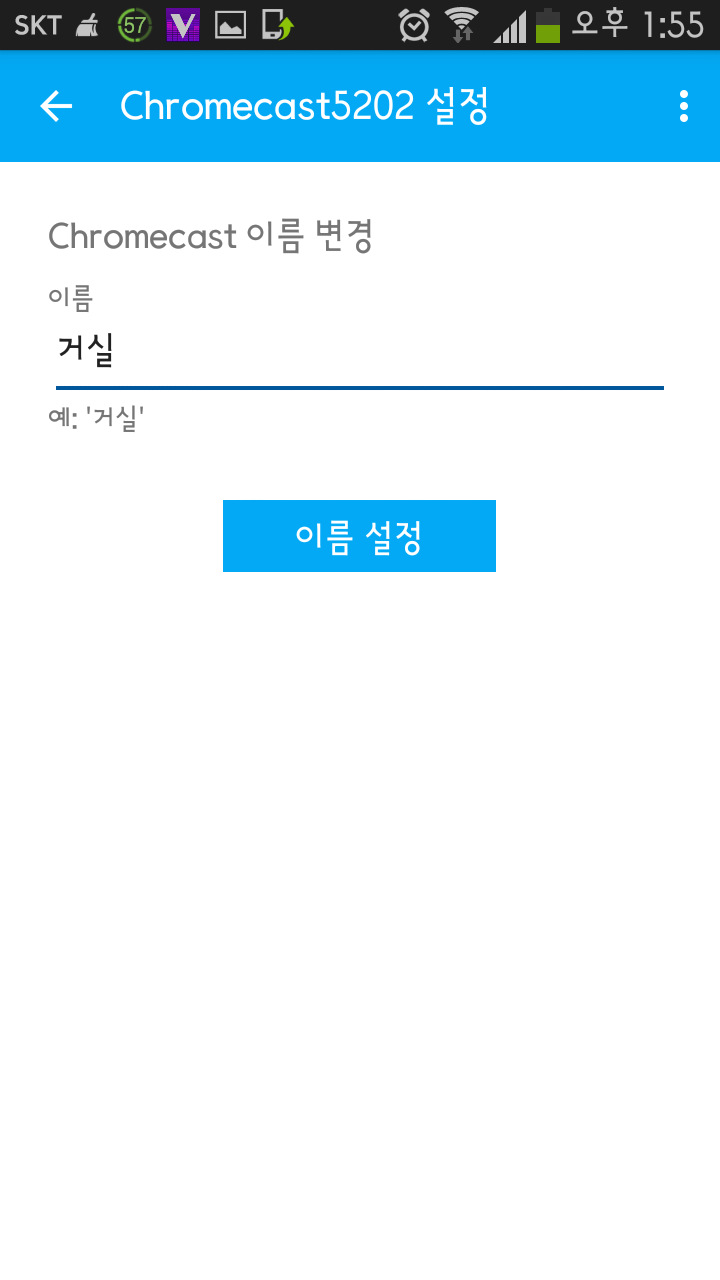Viewport: 720px width, 1280px height.
Task: Confirm with the 이름 설정 button
Action: tap(359, 536)
